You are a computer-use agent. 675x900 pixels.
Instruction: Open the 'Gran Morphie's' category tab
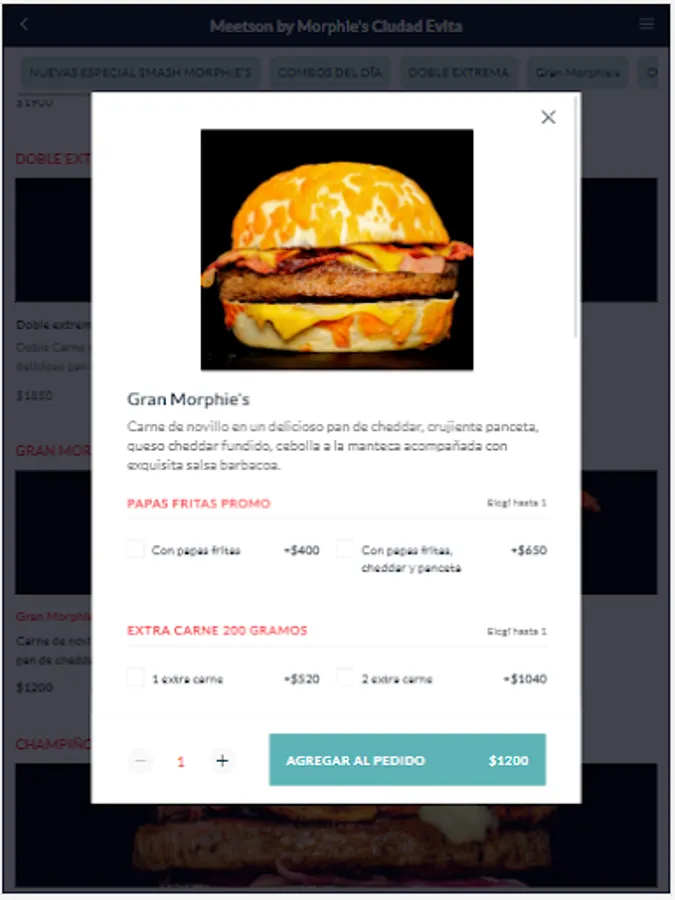click(577, 73)
